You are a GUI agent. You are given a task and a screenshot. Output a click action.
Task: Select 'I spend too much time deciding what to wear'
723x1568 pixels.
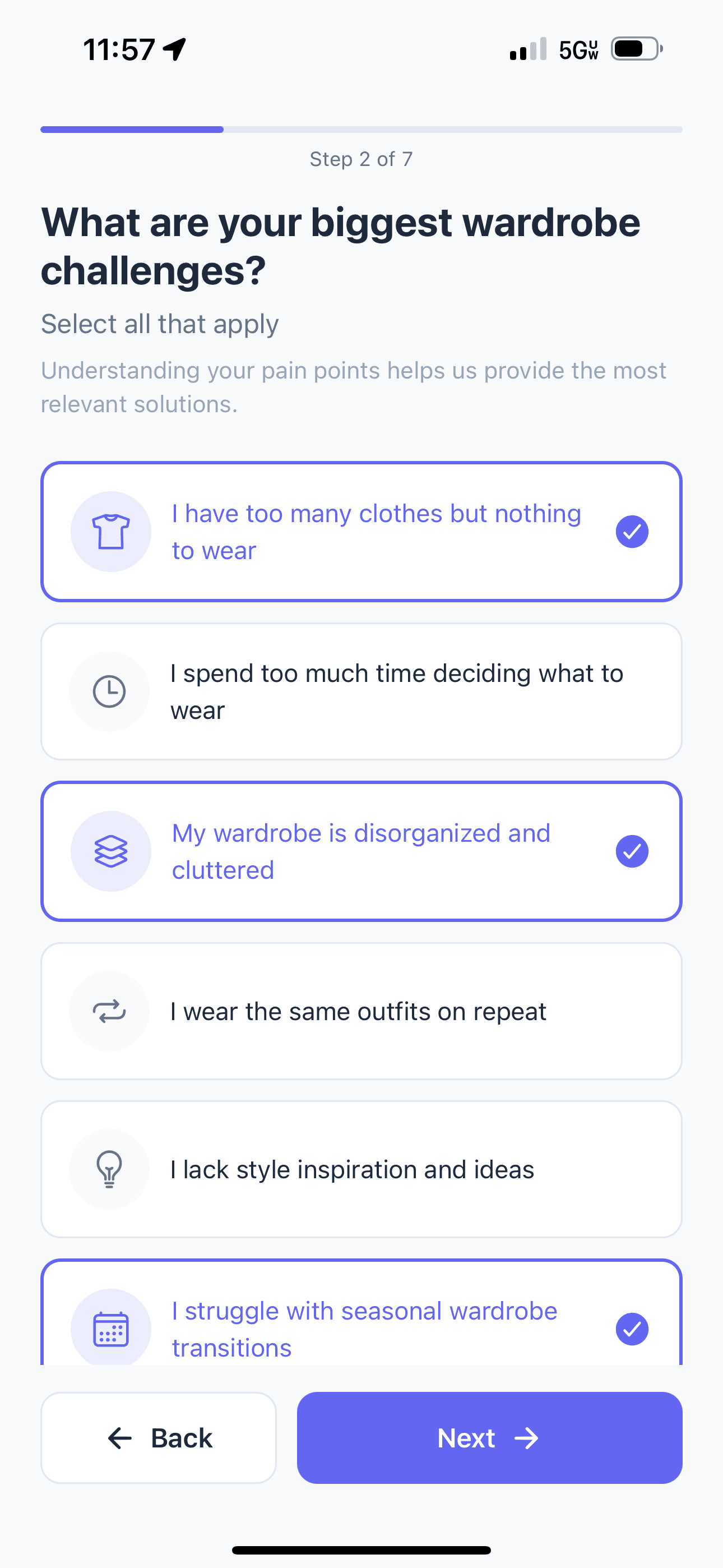361,691
